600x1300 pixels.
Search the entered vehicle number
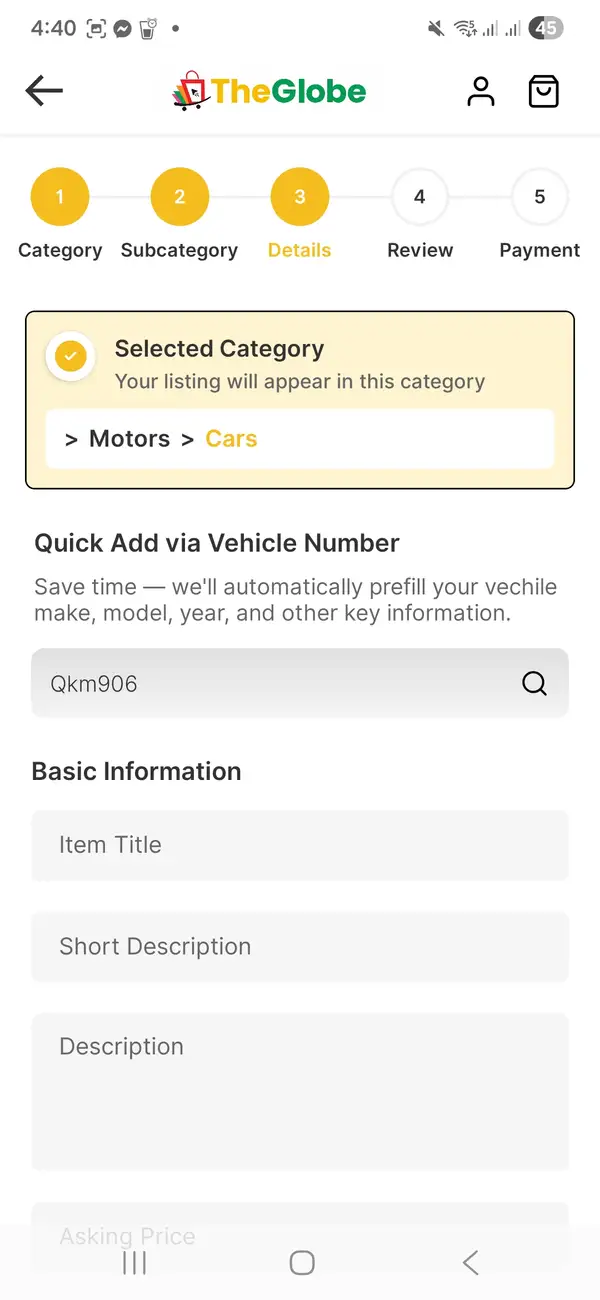(x=535, y=684)
